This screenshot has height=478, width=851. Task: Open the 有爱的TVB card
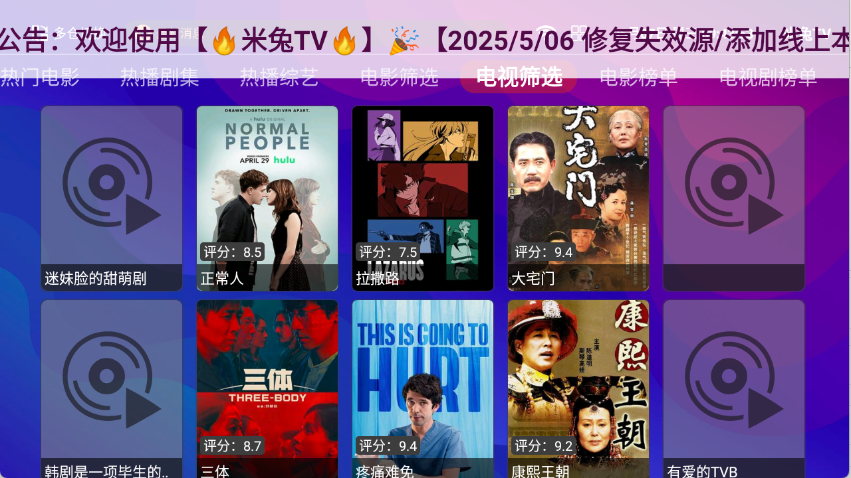[x=733, y=390]
